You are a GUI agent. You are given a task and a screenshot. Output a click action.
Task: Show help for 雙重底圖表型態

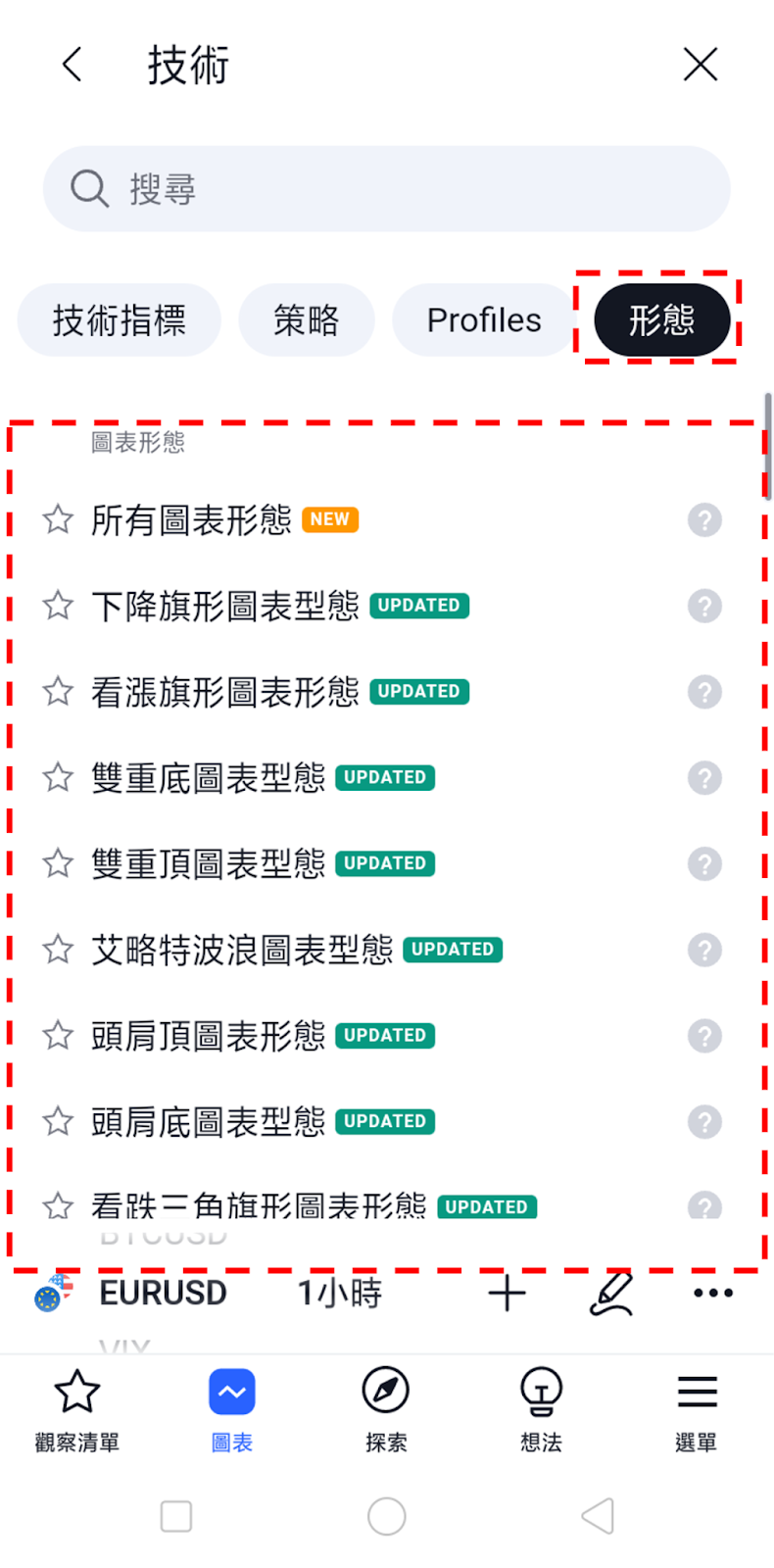pyautogui.click(x=703, y=778)
